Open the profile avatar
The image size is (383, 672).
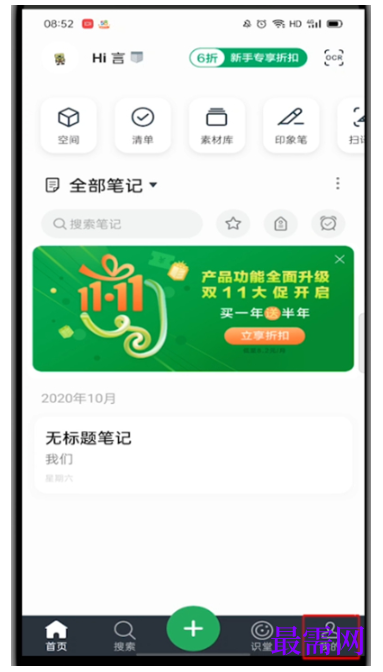click(60, 59)
